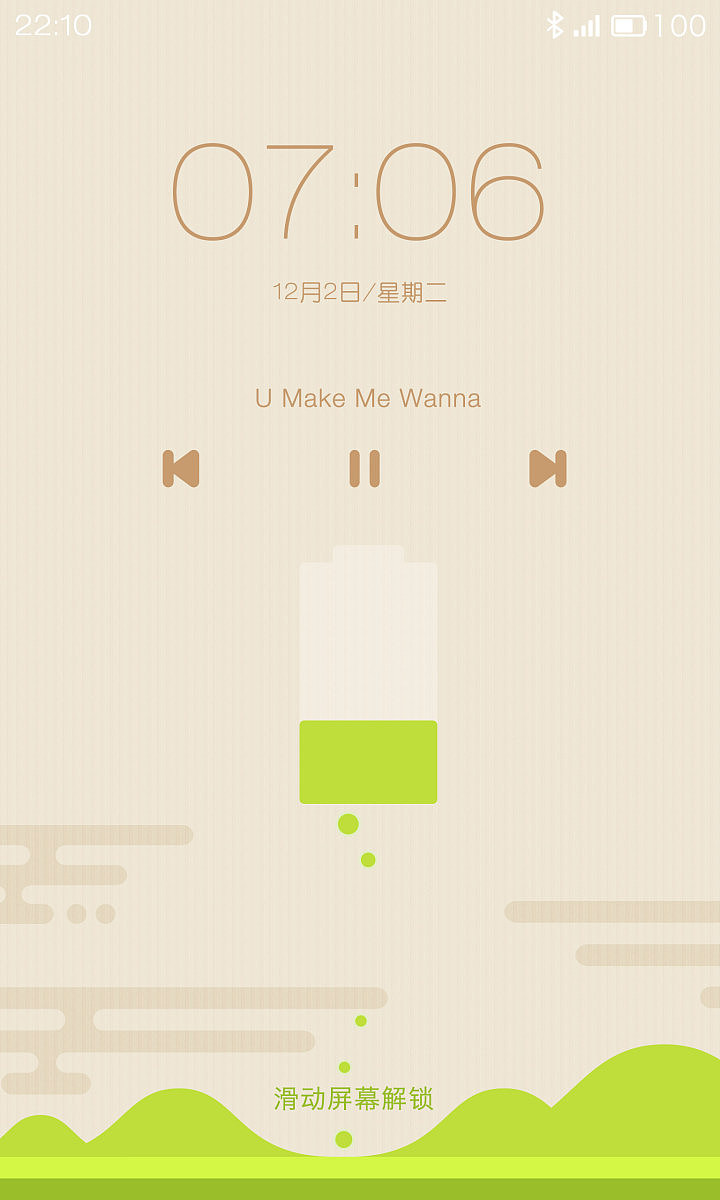Skip forward to the next track
Screen dimensions: 720x1200
pos(548,468)
